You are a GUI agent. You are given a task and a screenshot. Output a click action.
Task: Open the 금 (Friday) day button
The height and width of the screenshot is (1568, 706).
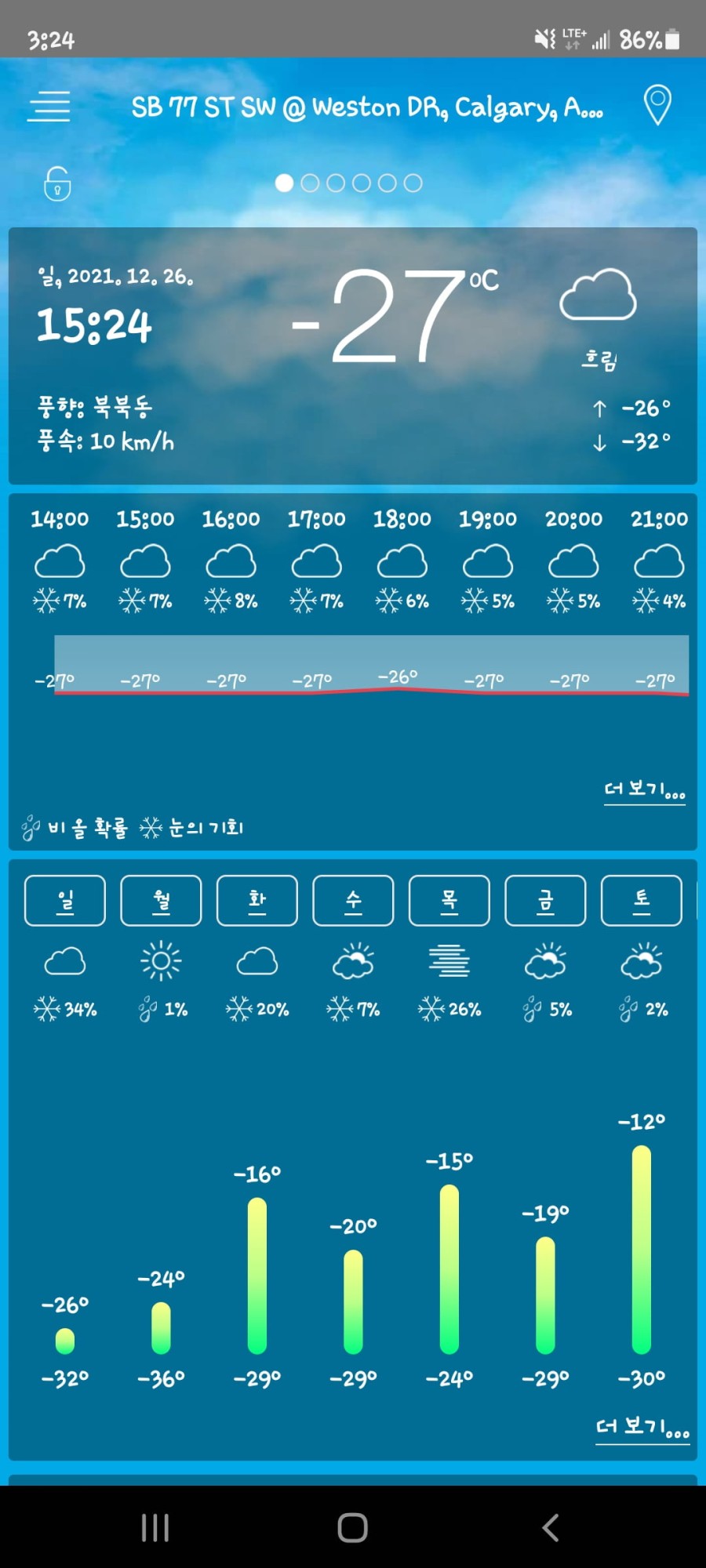pyautogui.click(x=545, y=901)
